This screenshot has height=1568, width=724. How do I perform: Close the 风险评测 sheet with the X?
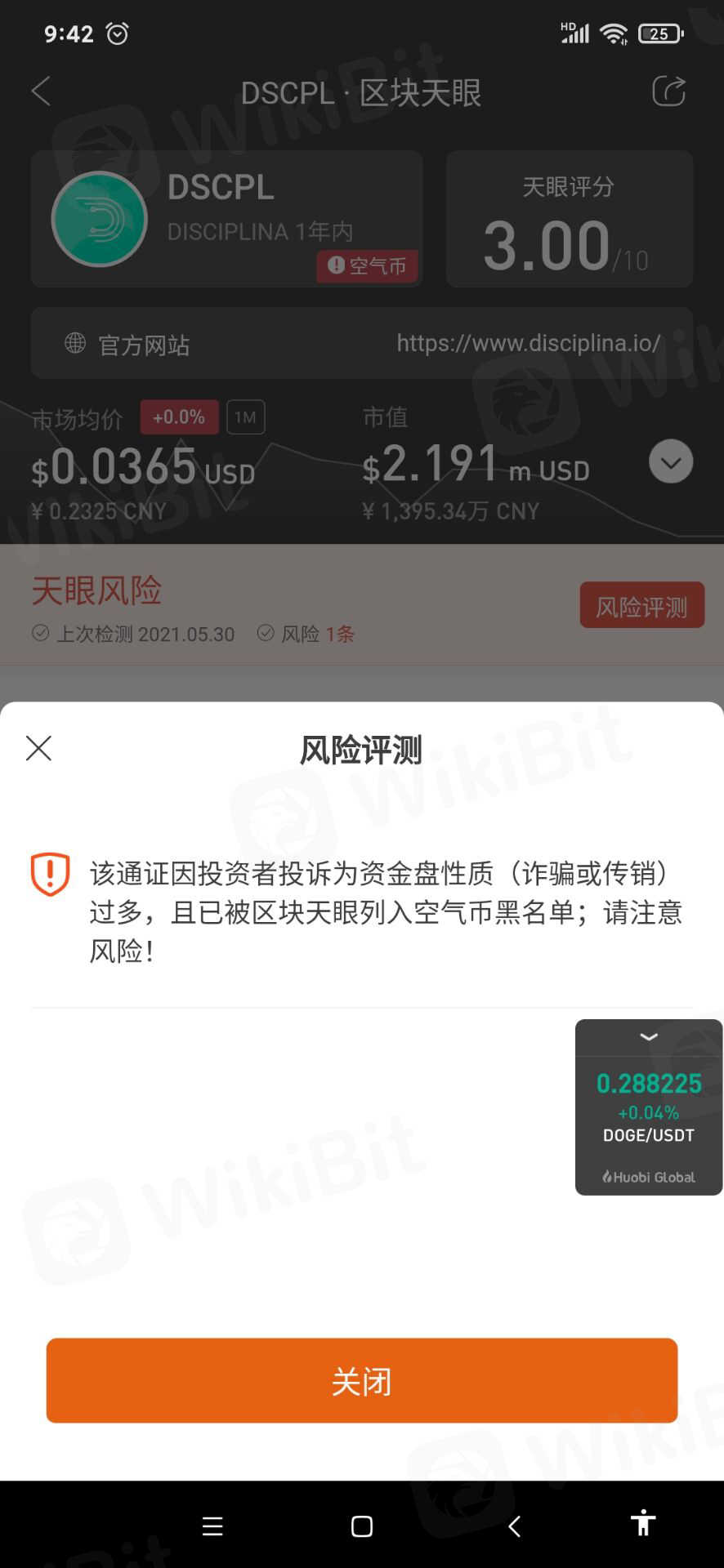tap(38, 748)
